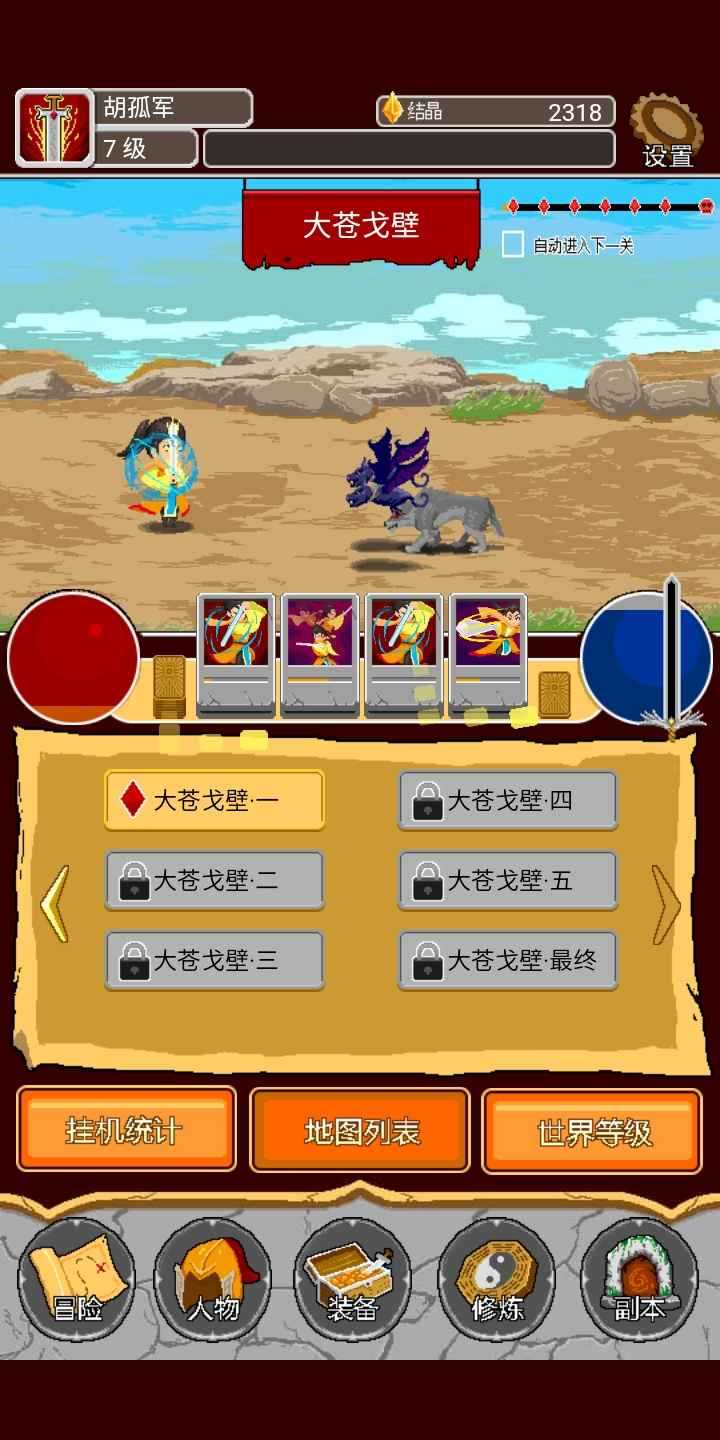The height and width of the screenshot is (1440, 720).
Task: Select locked stage 大苍戈壁·四
Action: 508,800
